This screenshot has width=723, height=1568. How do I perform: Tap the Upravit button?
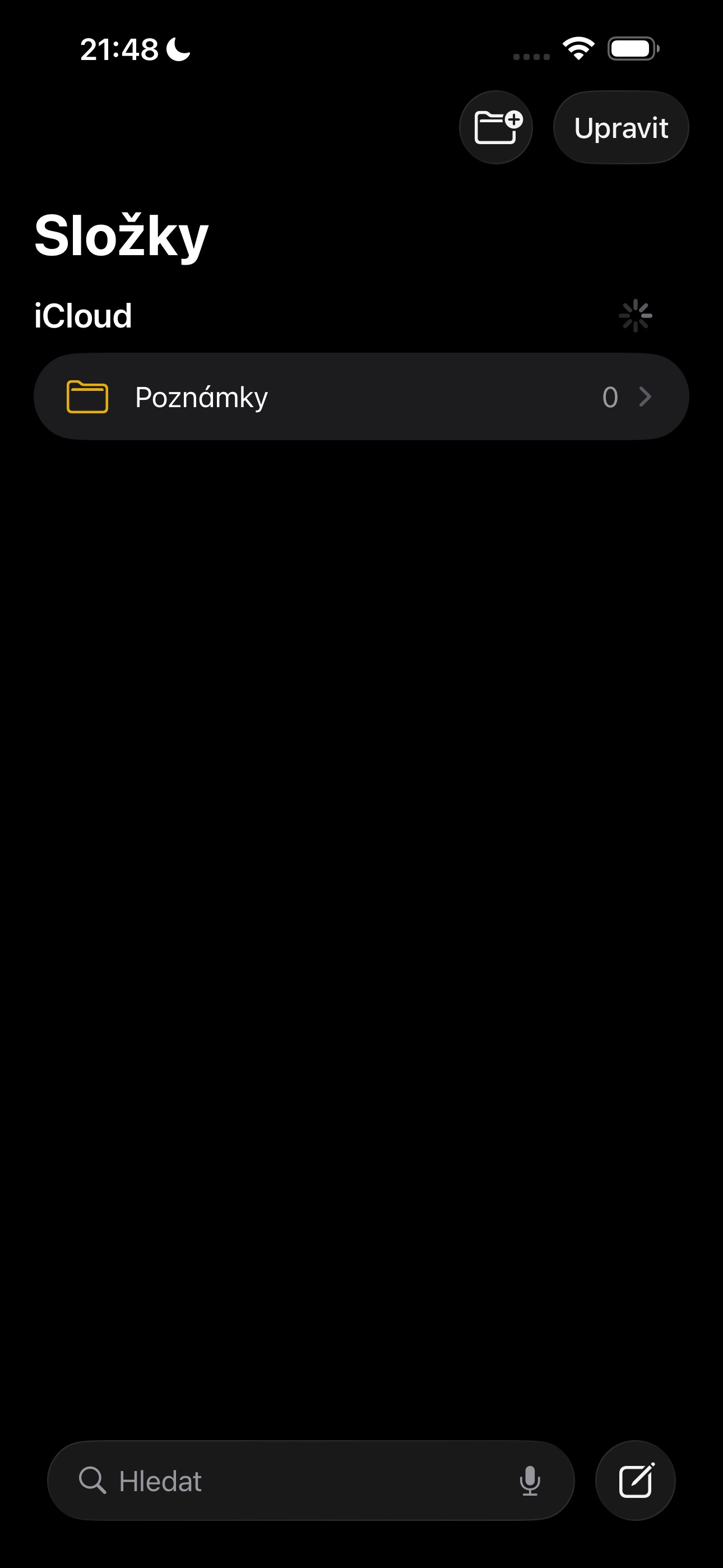tap(621, 127)
